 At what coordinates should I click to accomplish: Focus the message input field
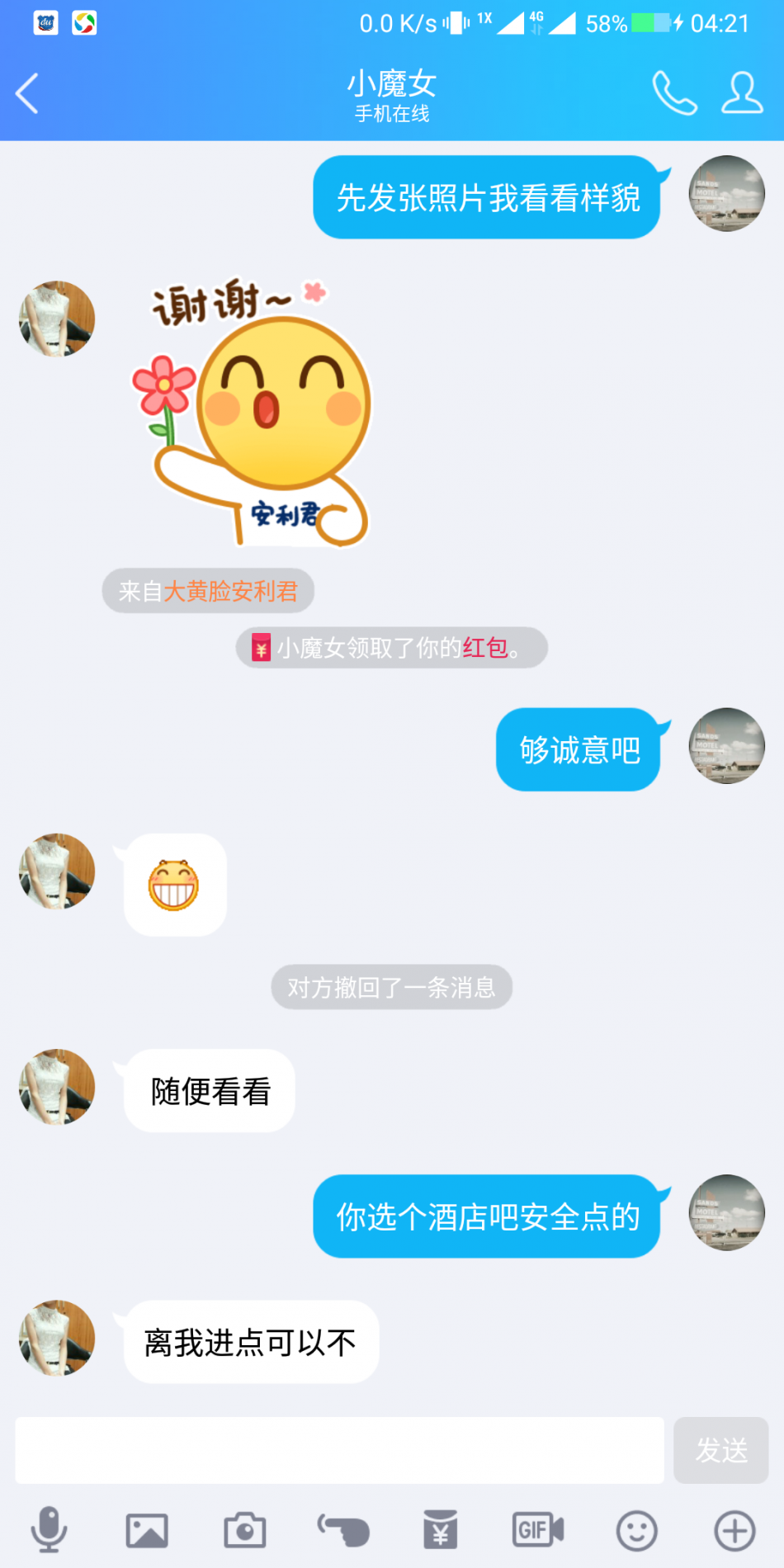tap(339, 1450)
